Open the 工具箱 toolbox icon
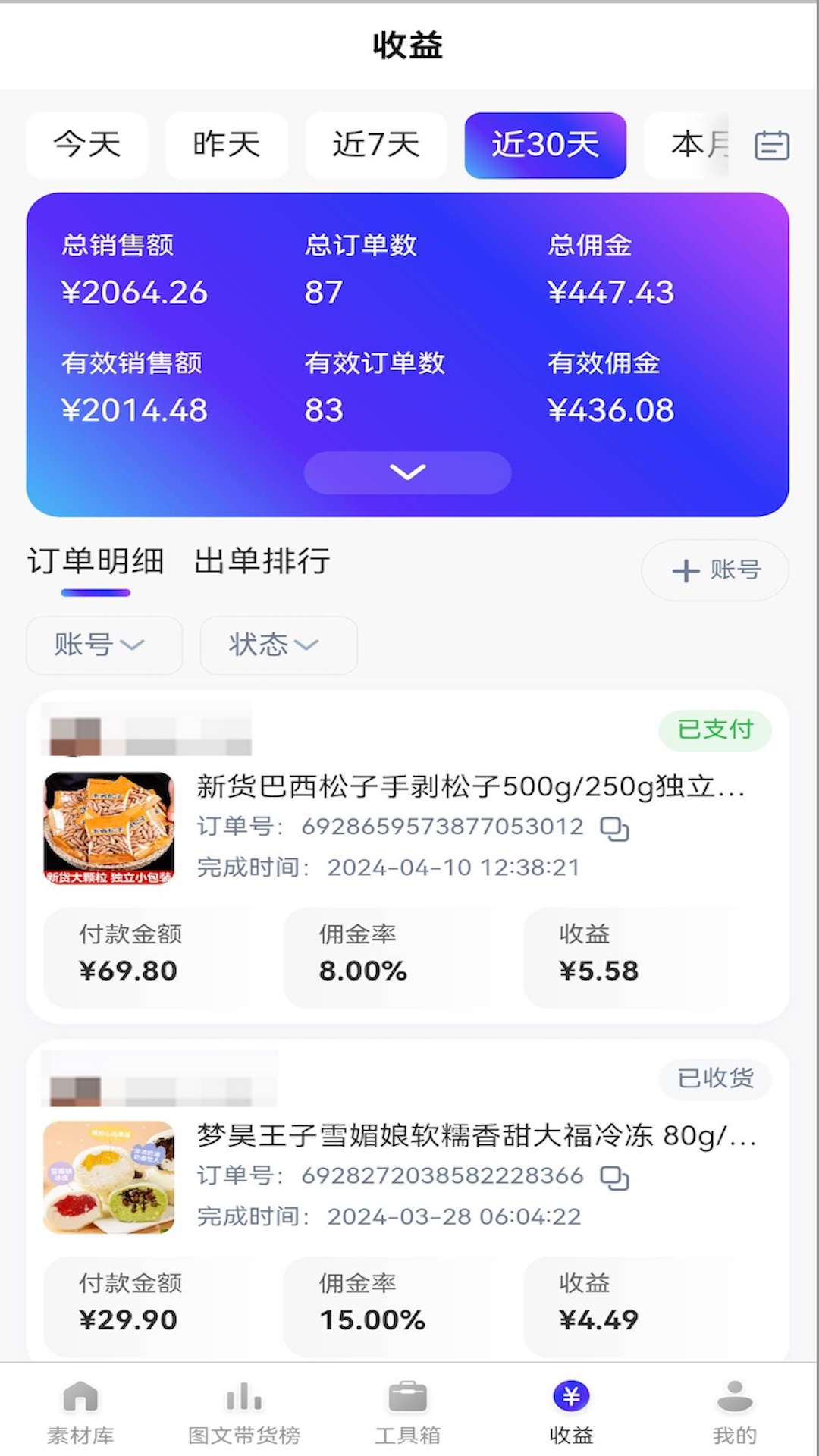 (409, 1410)
